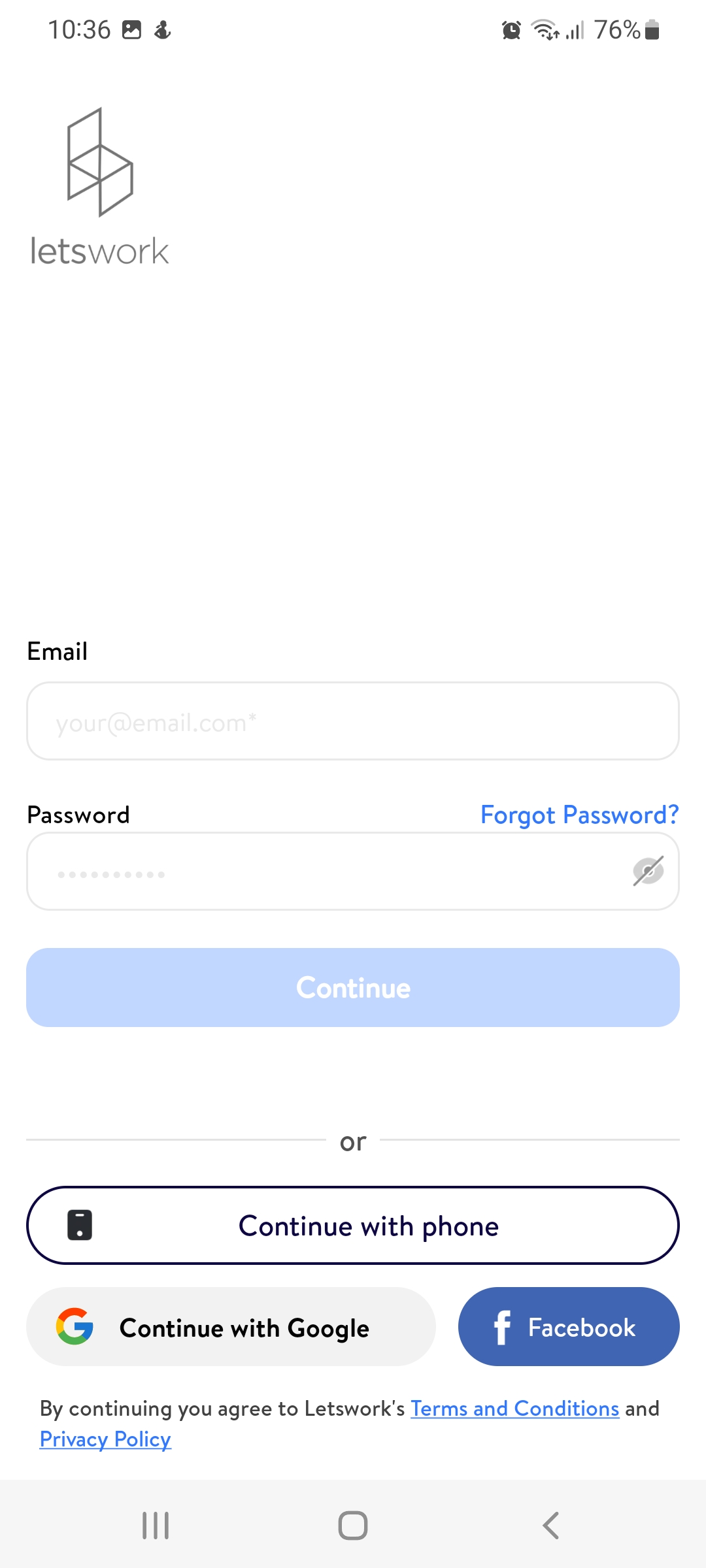706x1568 pixels.
Task: Open Terms and Conditions link
Action: [515, 1409]
